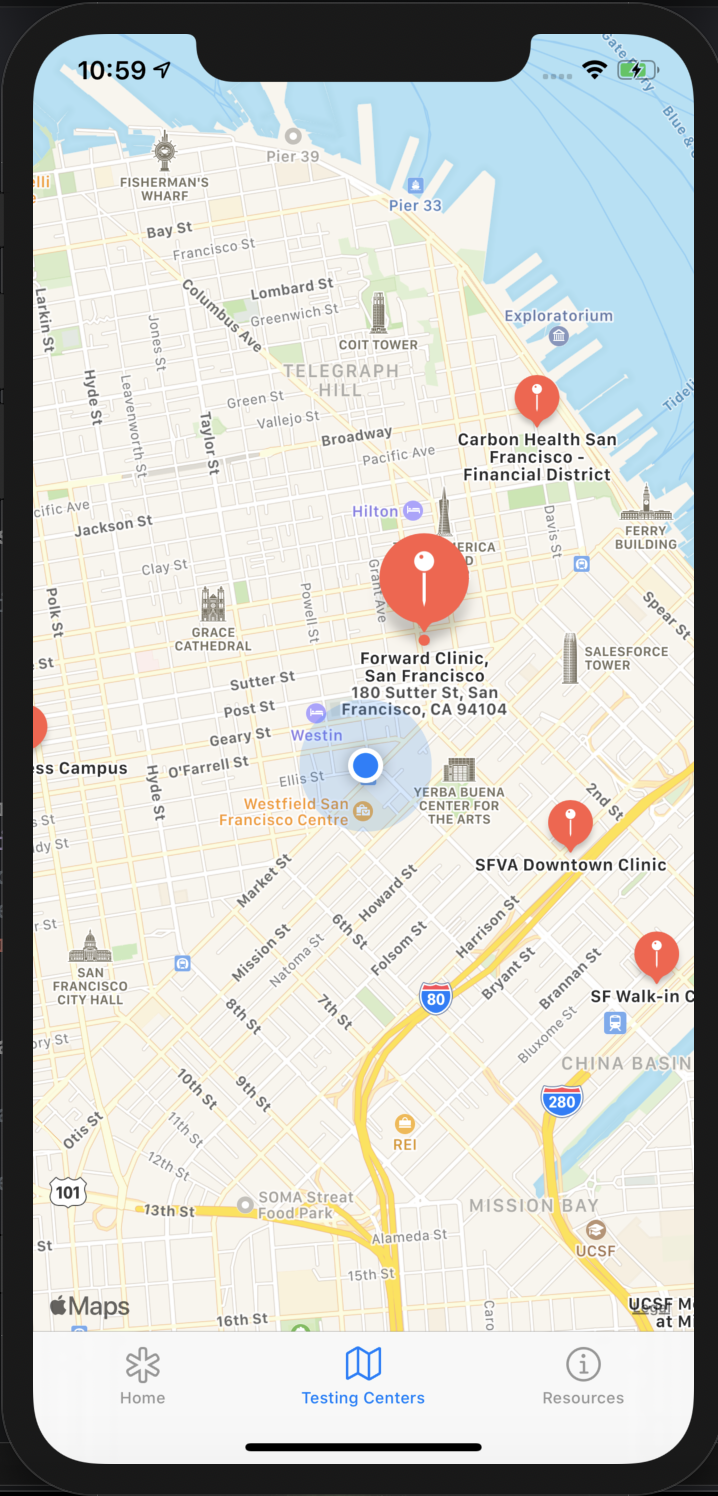Switch to the Home tab

point(142,1377)
